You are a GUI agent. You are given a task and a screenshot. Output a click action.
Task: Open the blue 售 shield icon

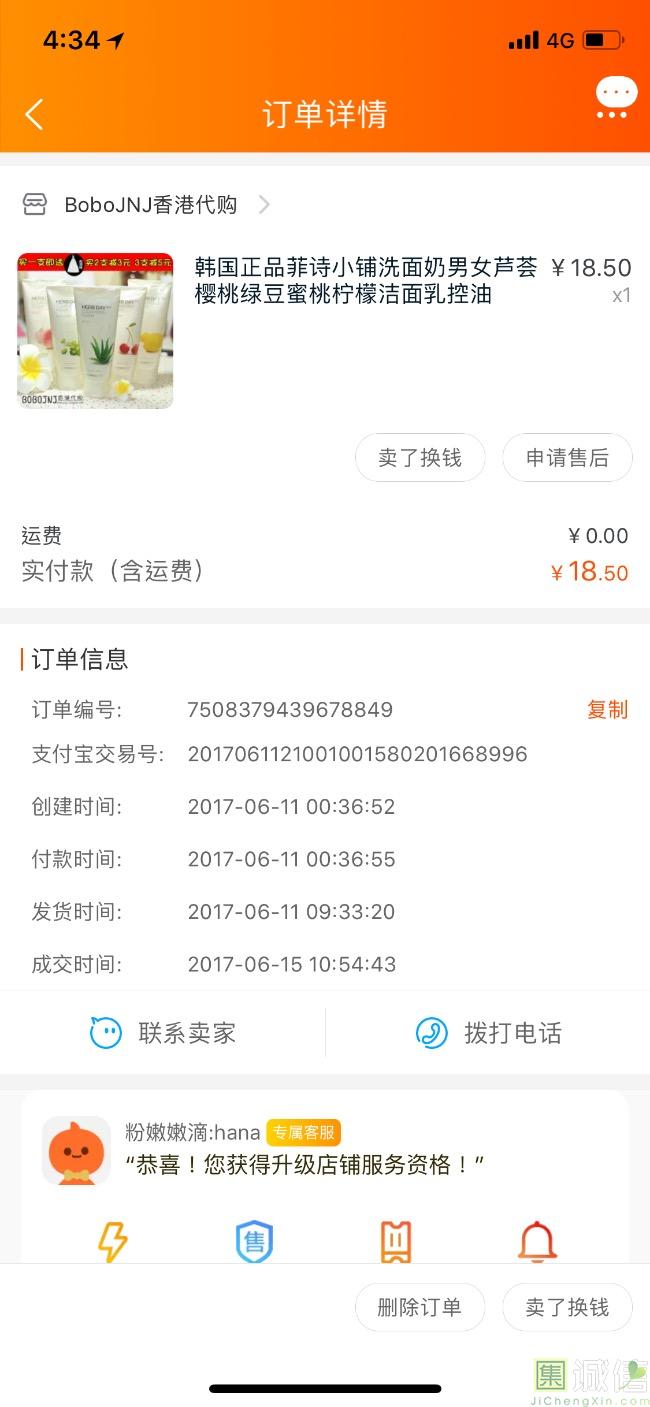pyautogui.click(x=254, y=1242)
